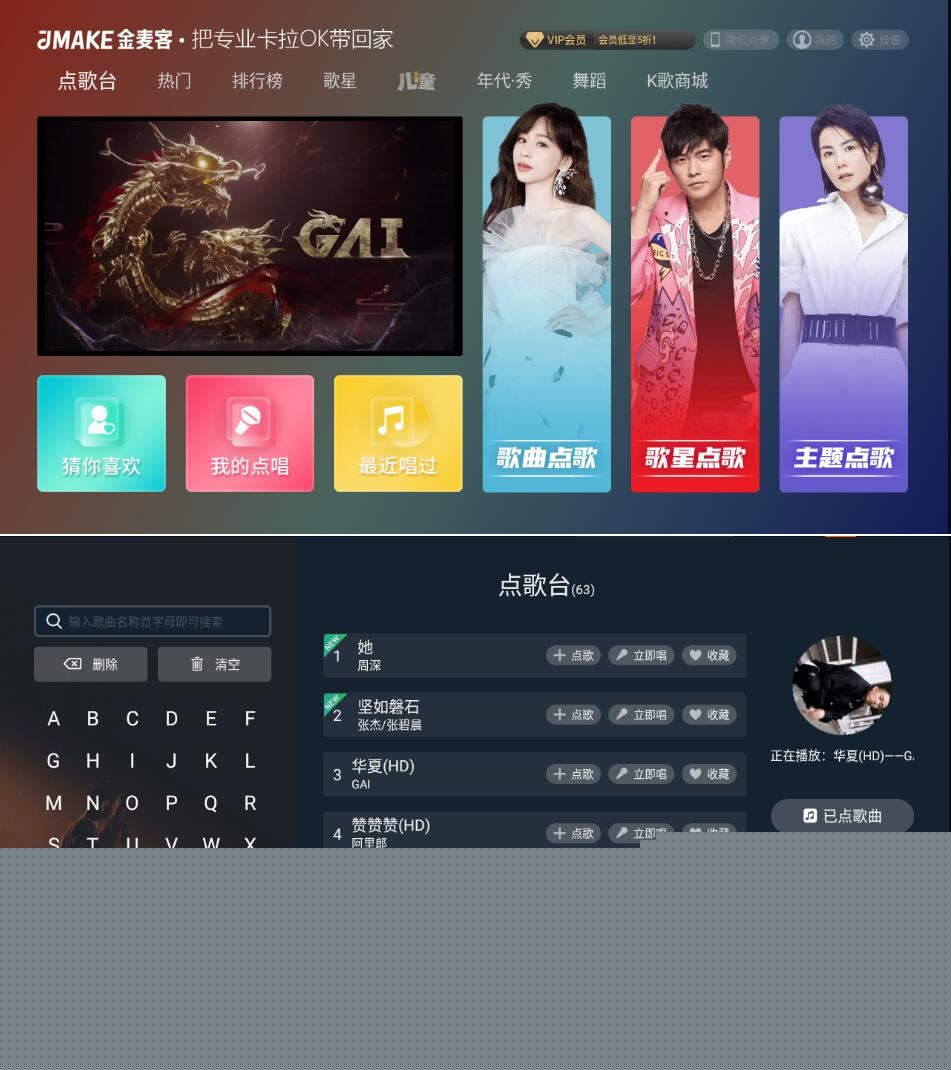Open the 最近唱过 tile
Screen dimensions: 951x1070
[398, 434]
